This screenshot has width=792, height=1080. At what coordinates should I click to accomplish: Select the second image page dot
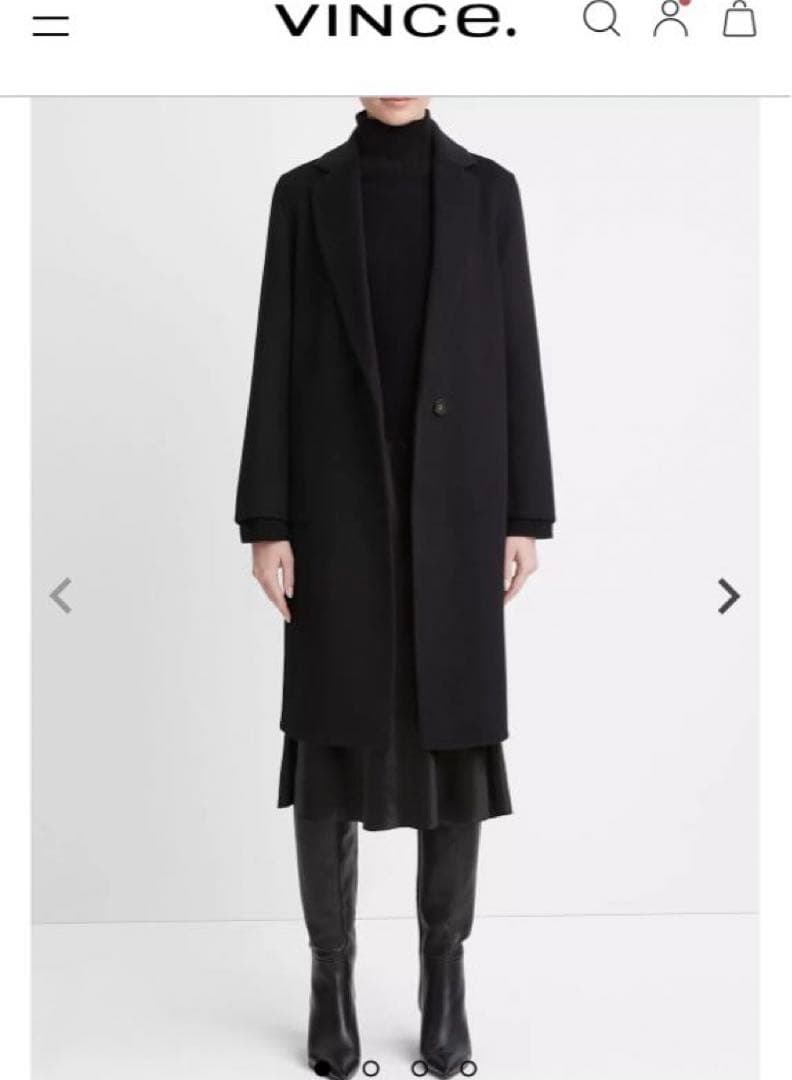[x=370, y=1068]
